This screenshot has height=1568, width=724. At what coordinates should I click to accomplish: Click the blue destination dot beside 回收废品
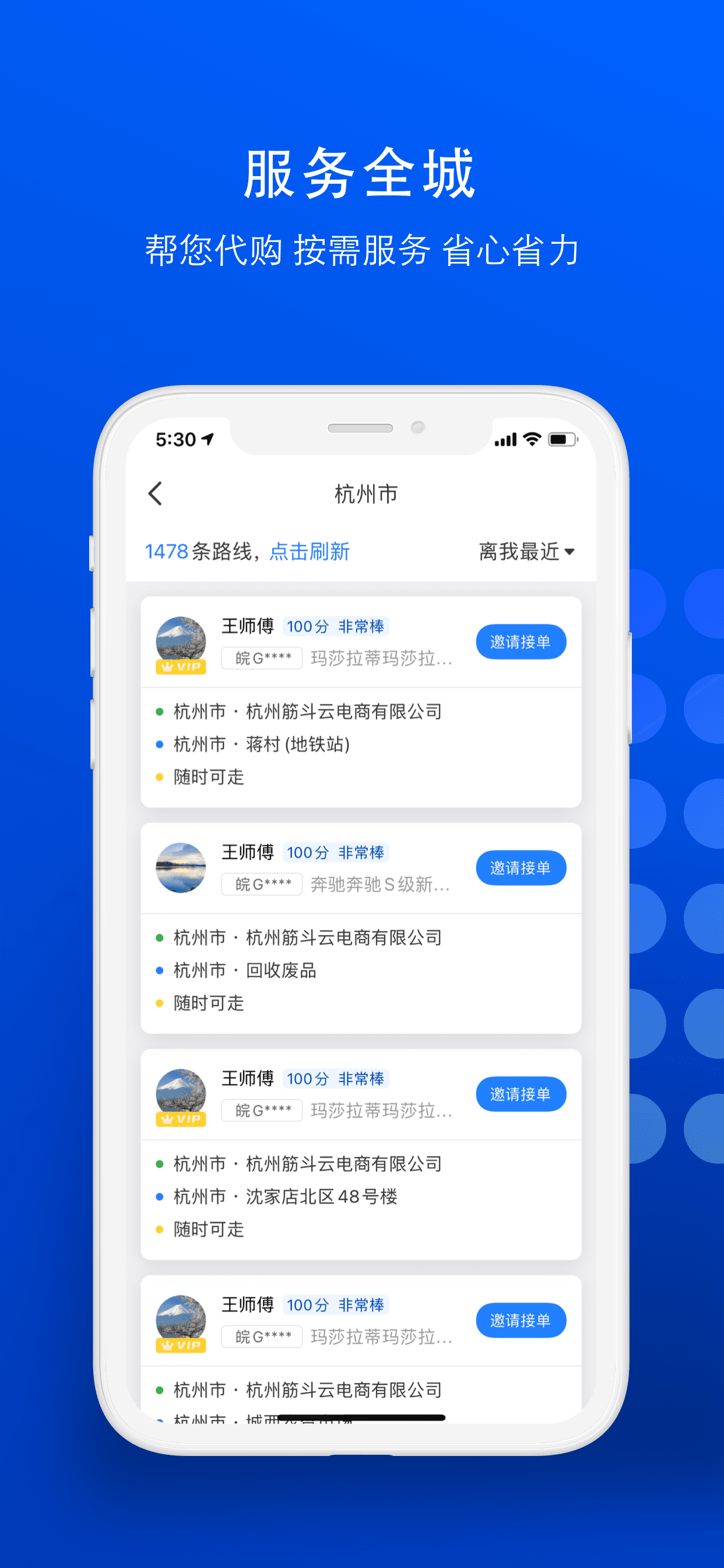tap(160, 970)
